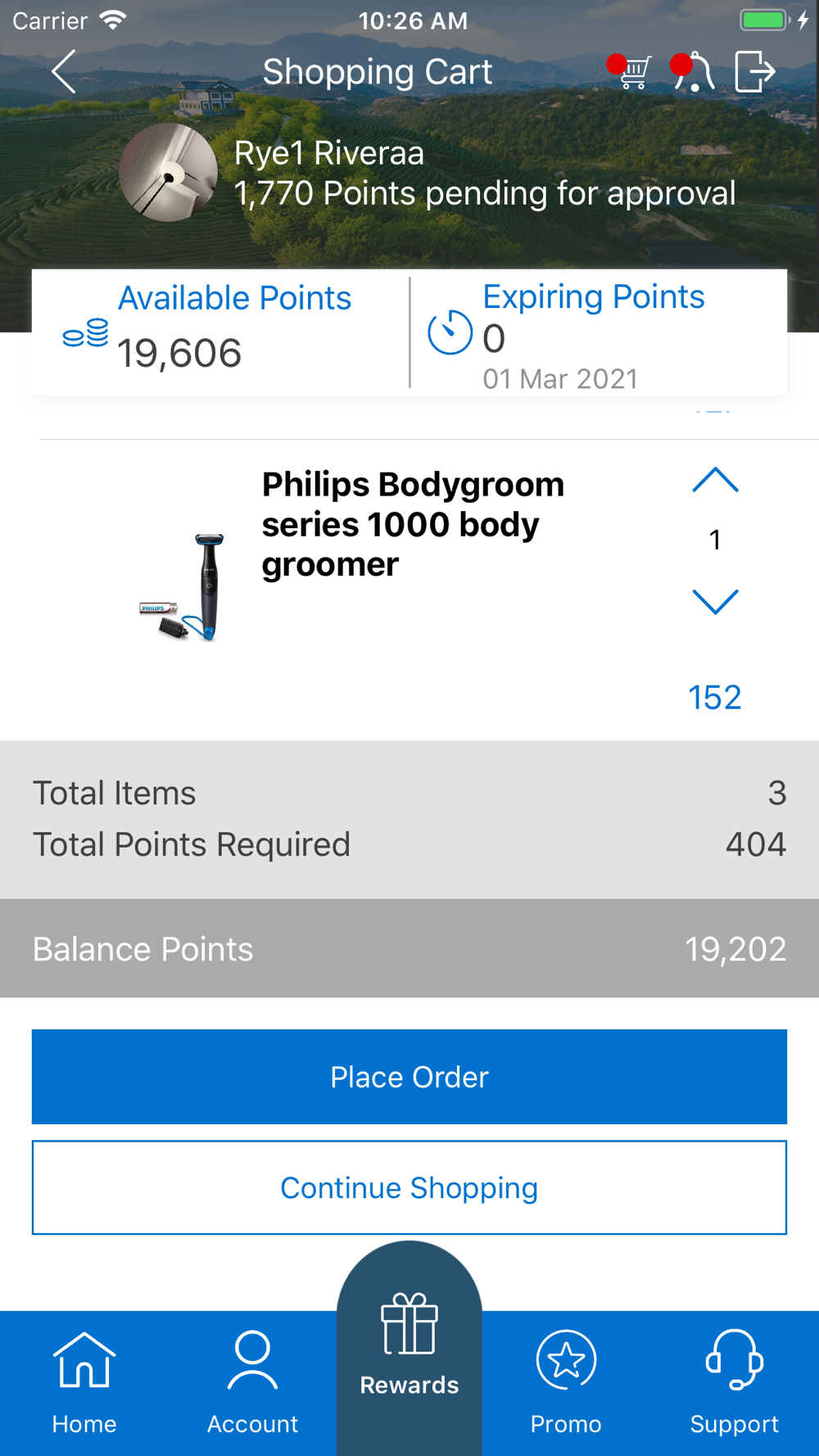The width and height of the screenshot is (819, 1456).
Task: Tap the Place Order button
Action: 409,1077
